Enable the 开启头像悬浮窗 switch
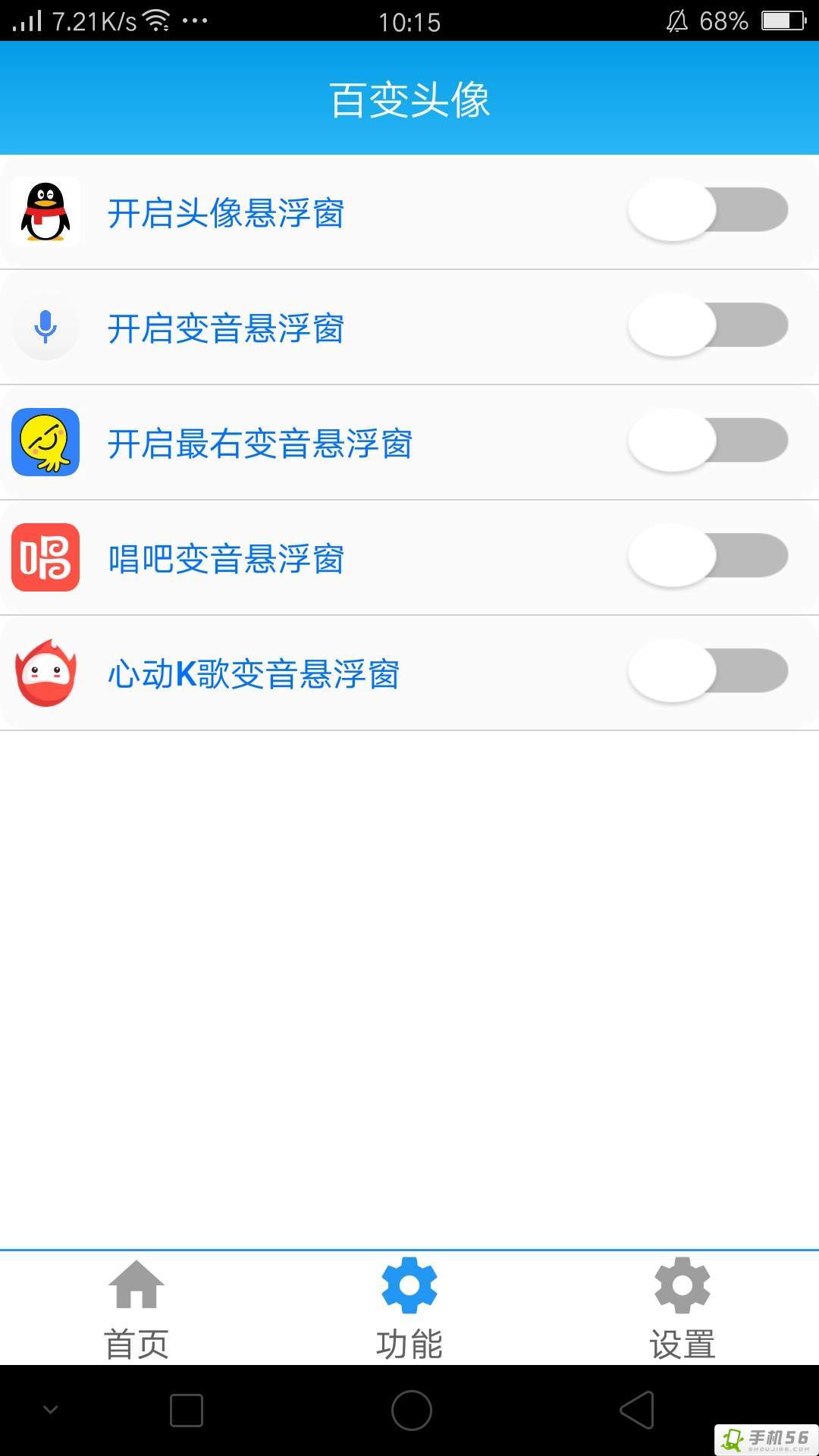The image size is (819, 1456). [x=709, y=211]
